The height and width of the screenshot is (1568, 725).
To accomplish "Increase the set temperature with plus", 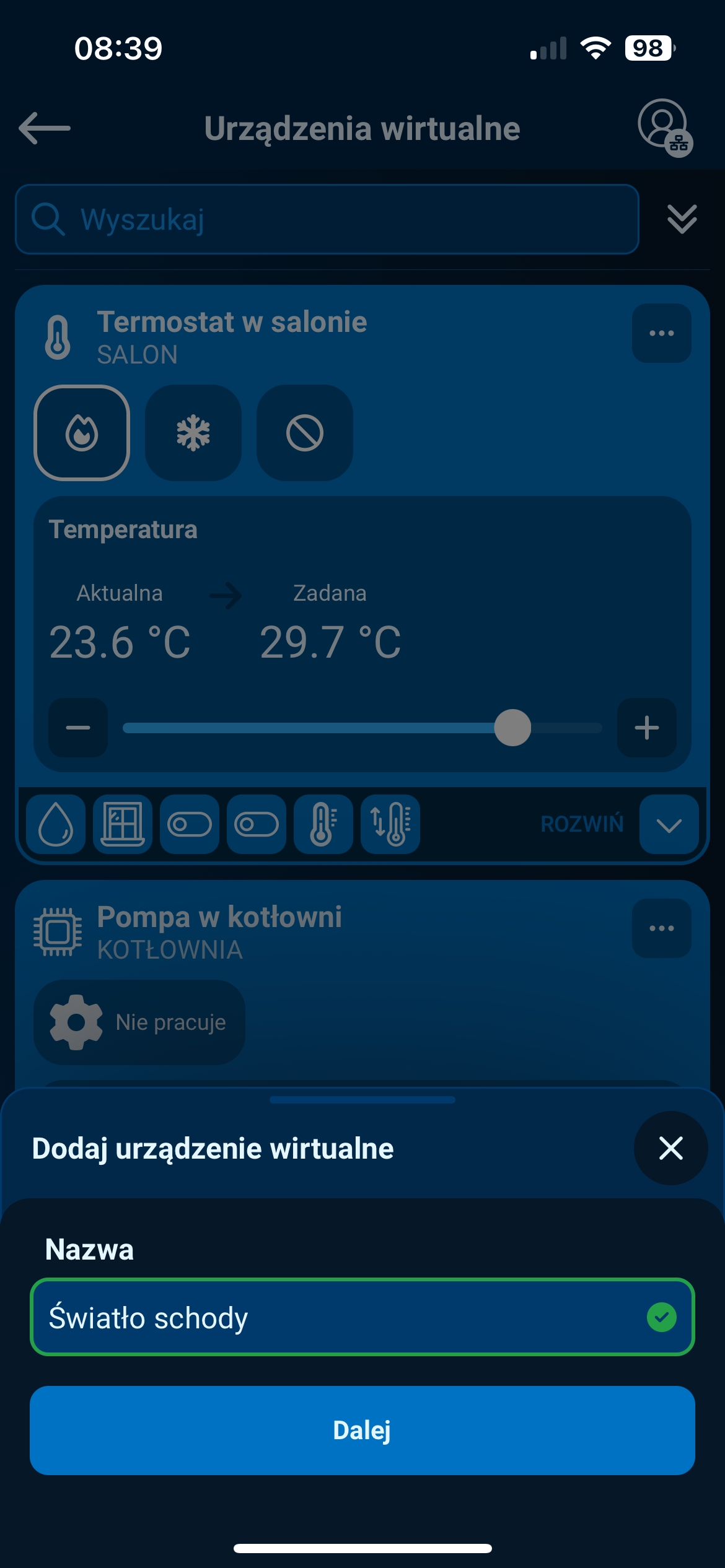I will tap(646, 728).
